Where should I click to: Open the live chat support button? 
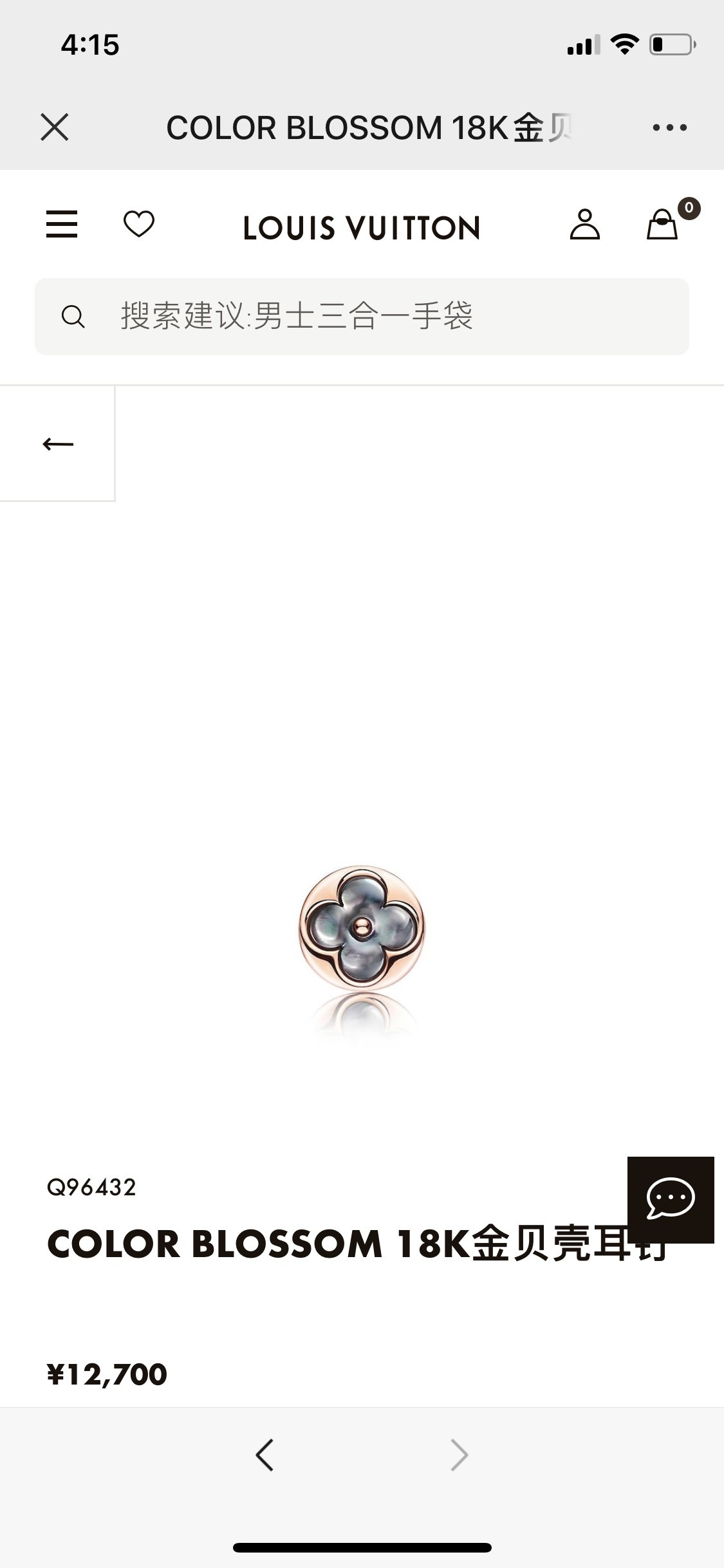[x=671, y=1200]
